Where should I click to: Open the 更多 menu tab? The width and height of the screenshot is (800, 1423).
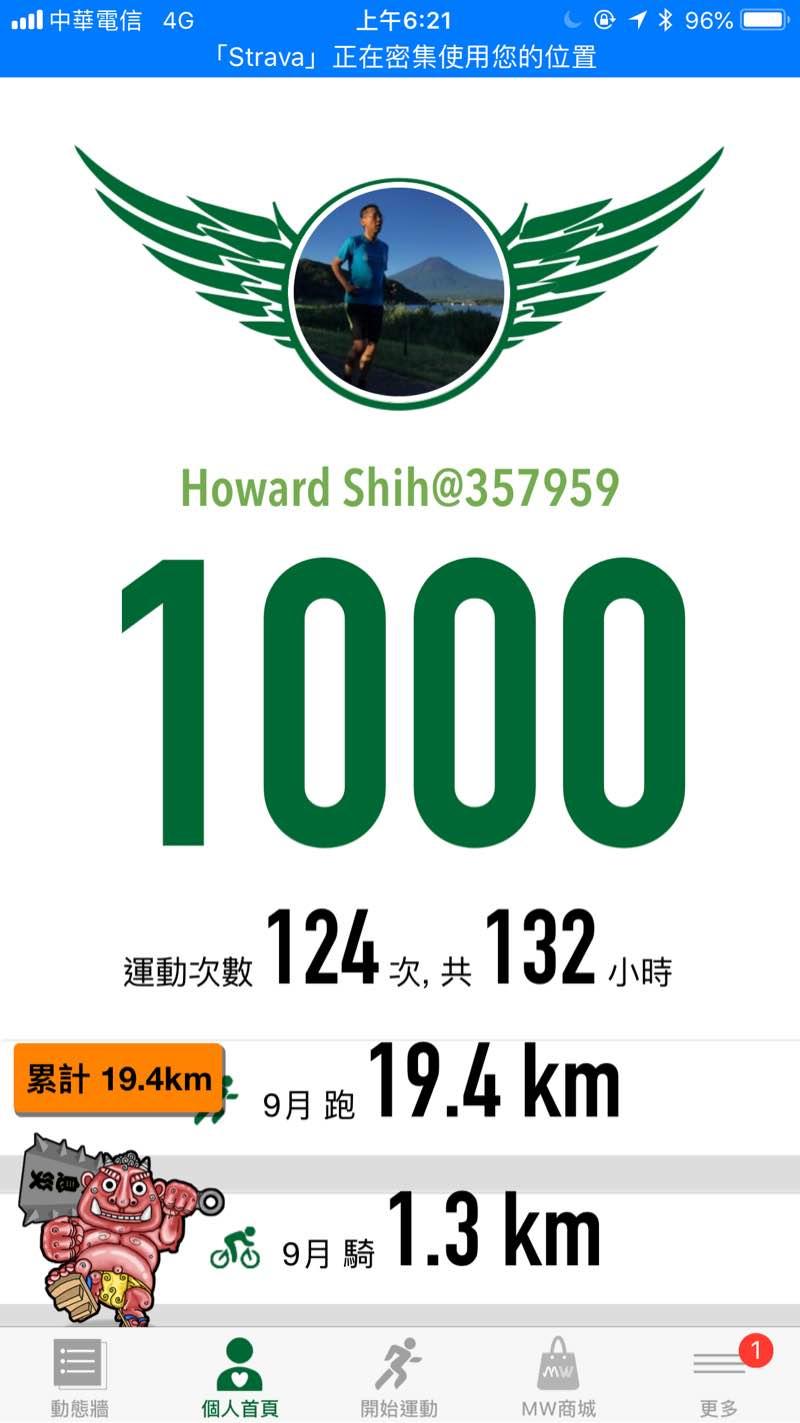(719, 1376)
